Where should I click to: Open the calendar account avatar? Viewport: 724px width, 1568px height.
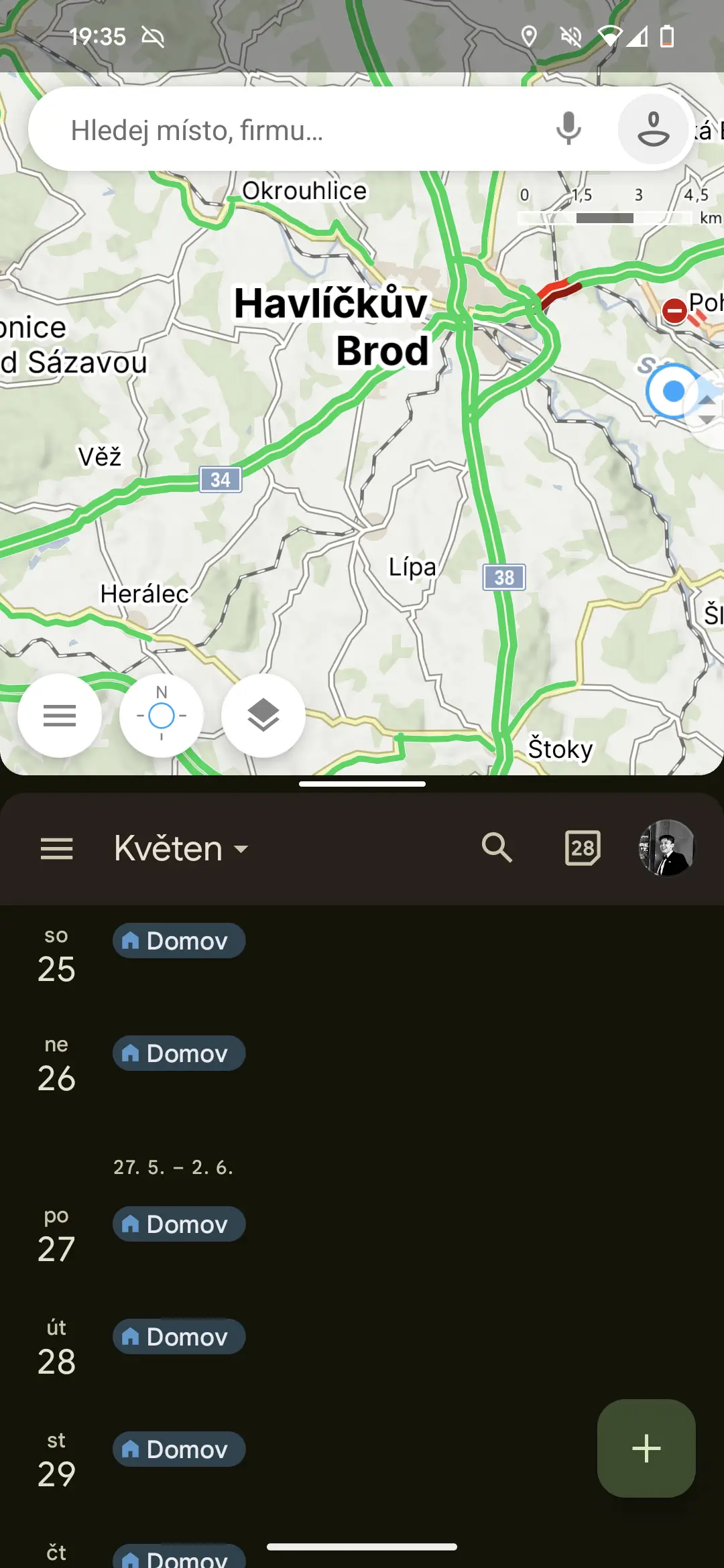666,848
